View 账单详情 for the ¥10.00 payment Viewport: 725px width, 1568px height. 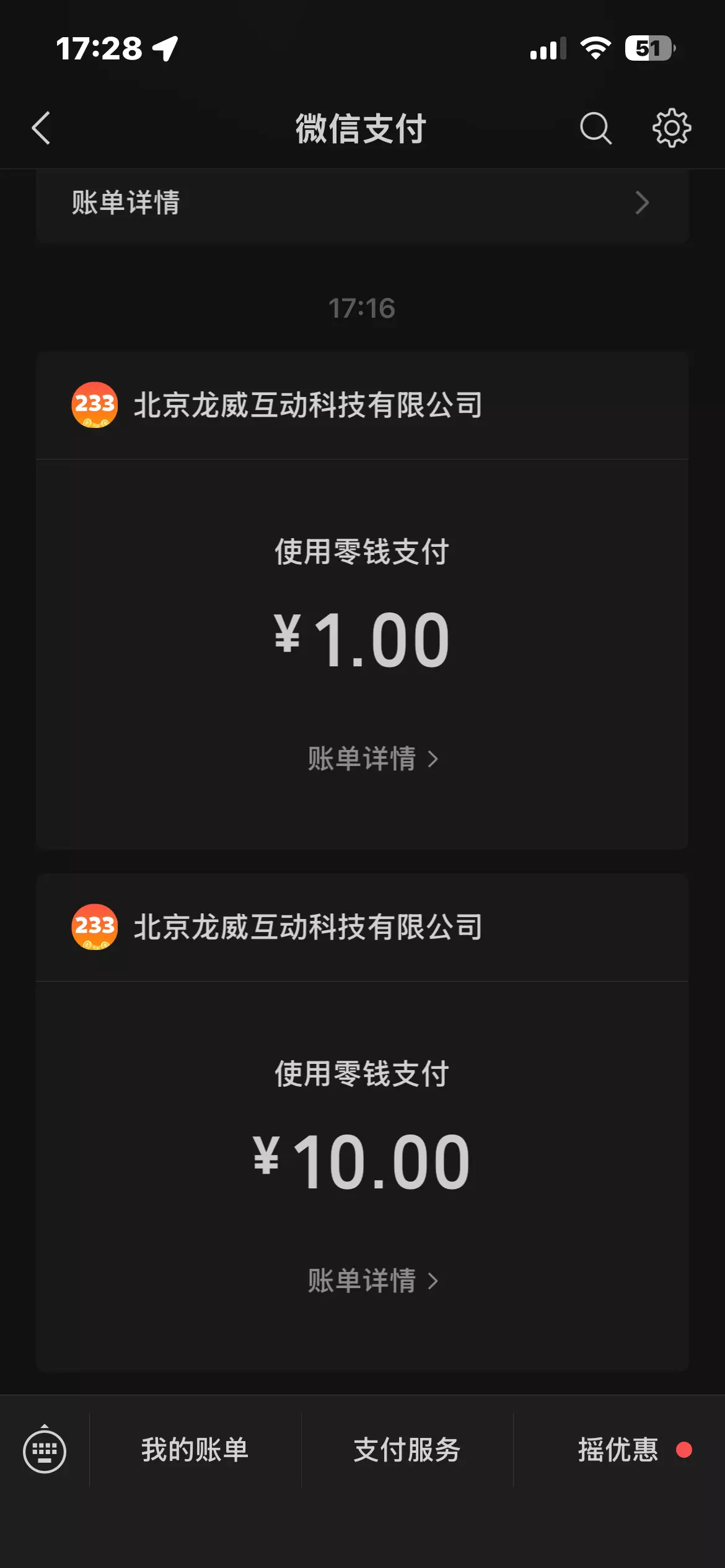tap(373, 1280)
